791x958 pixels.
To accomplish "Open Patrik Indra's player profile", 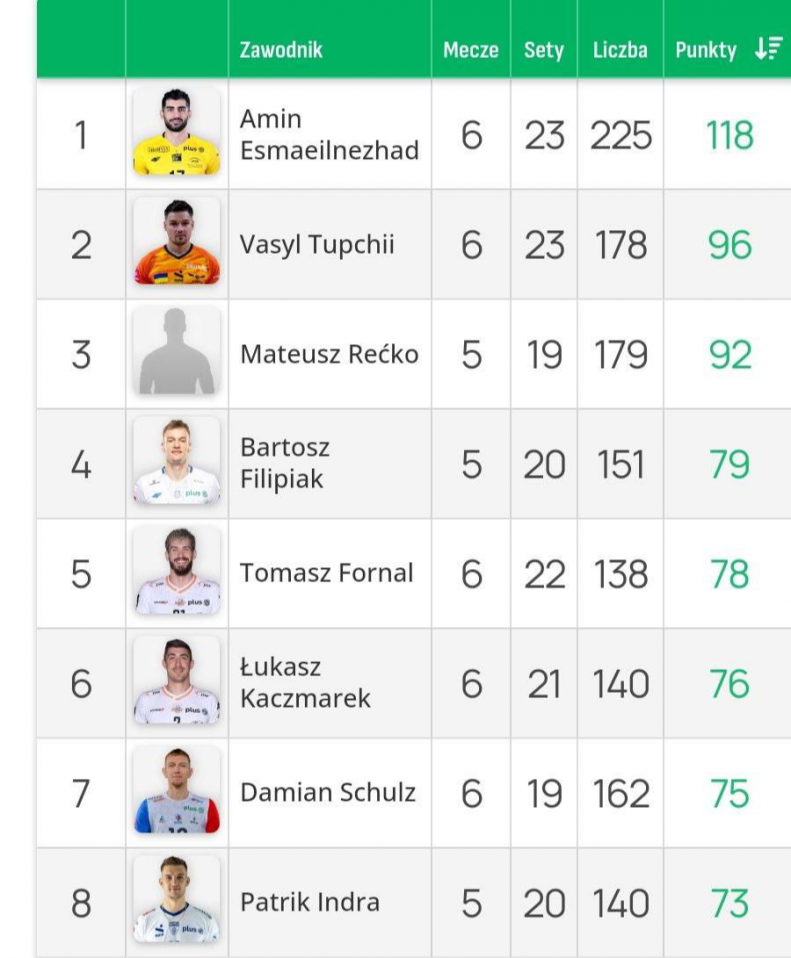I will (x=309, y=903).
